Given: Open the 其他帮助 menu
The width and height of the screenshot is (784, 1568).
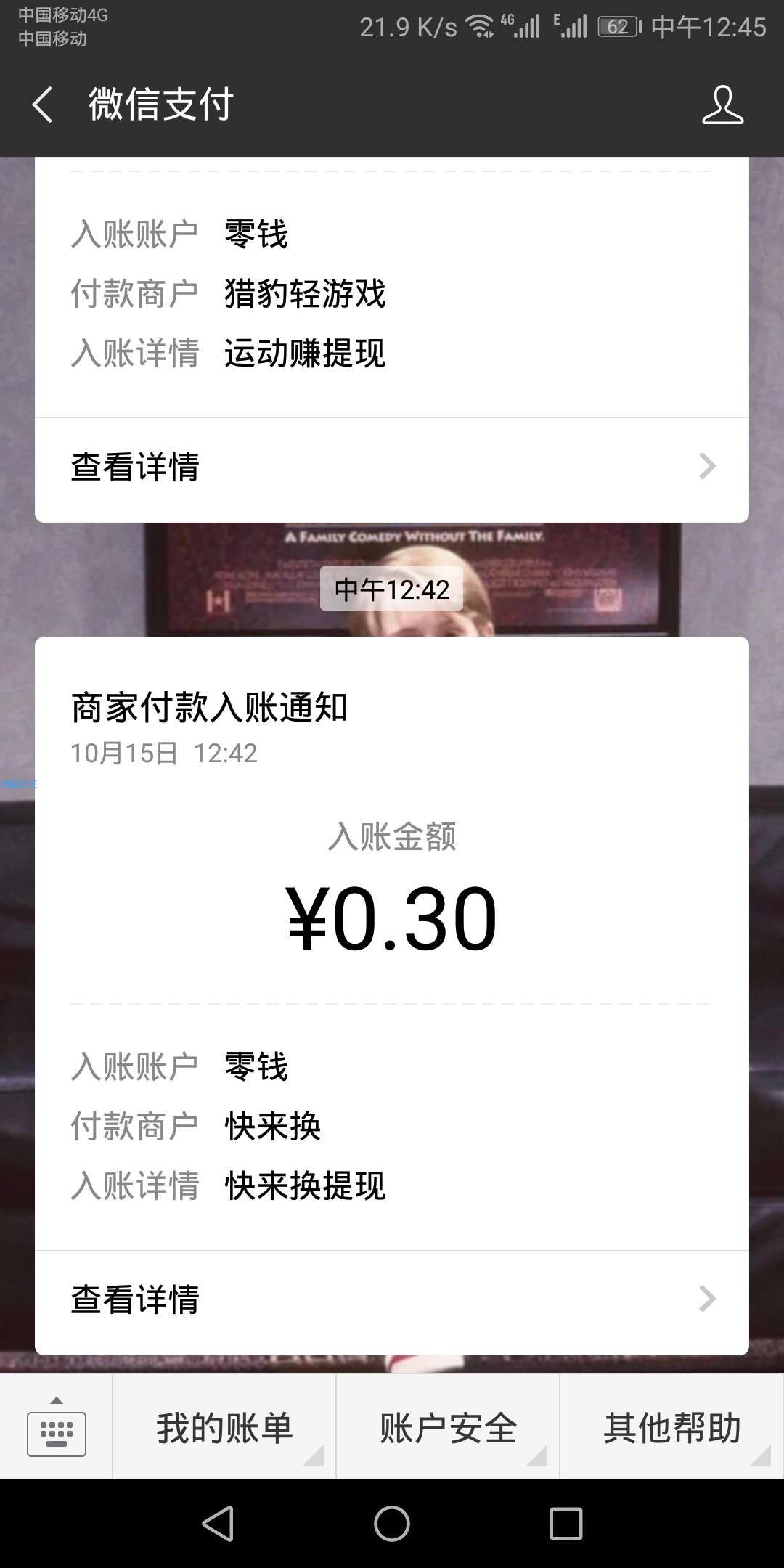Looking at the screenshot, I should 672,1428.
